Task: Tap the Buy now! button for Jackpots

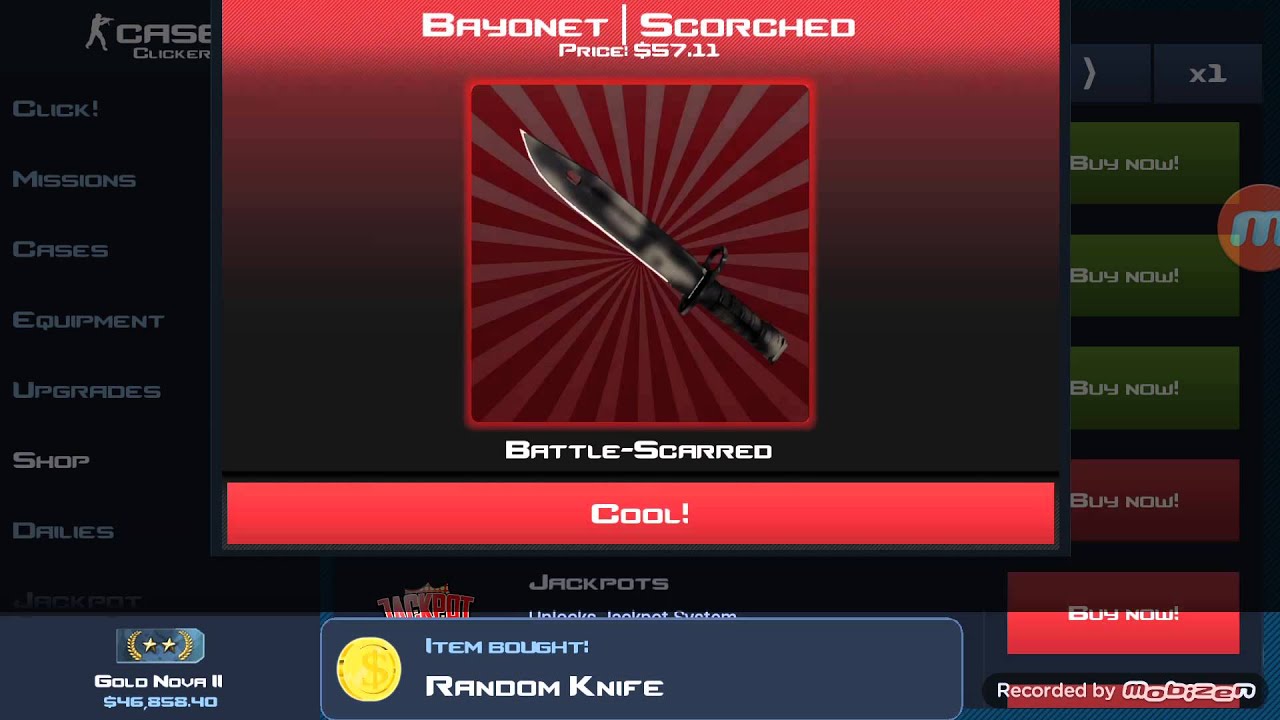Action: tap(1123, 613)
